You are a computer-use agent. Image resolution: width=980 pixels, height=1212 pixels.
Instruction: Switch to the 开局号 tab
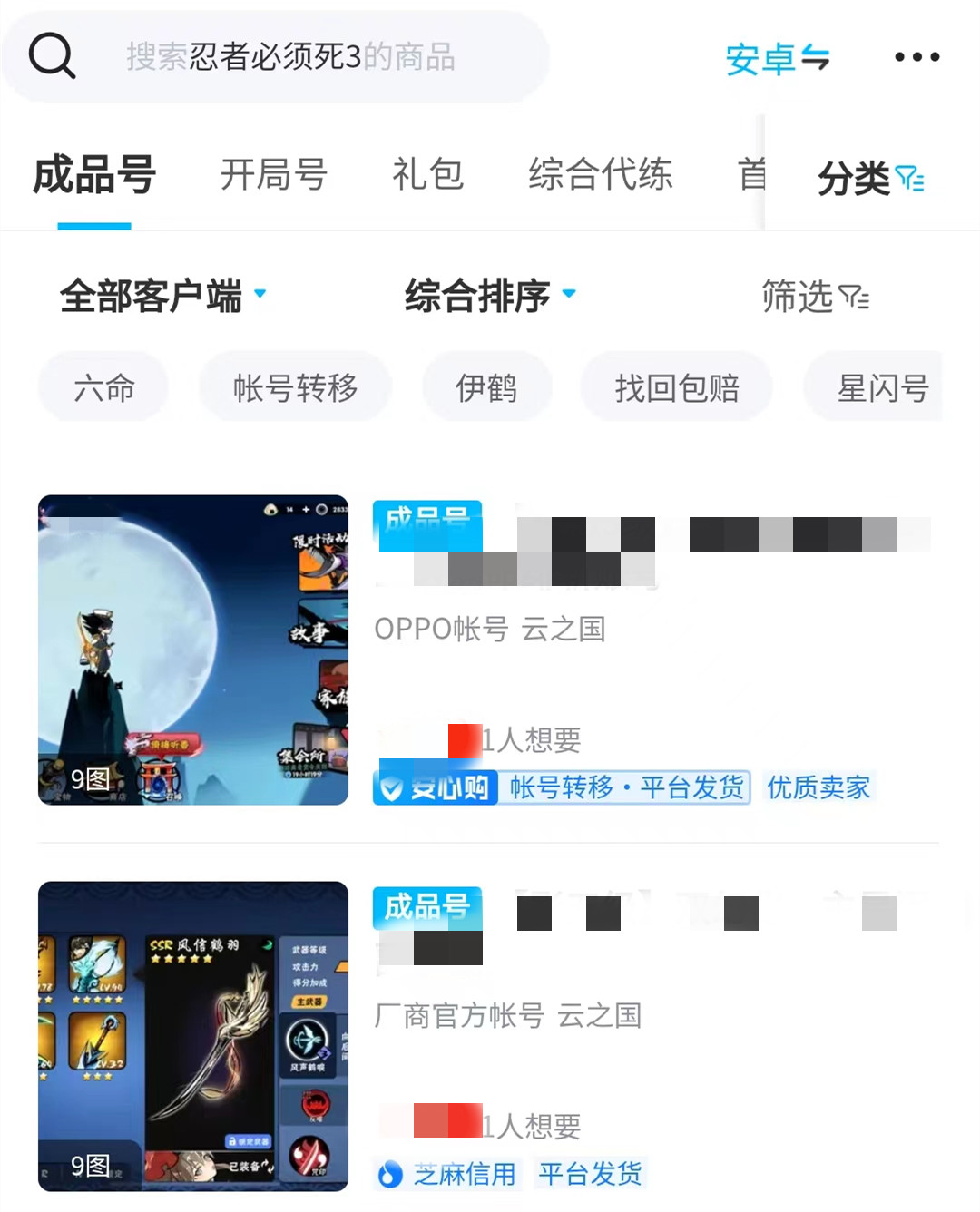(x=273, y=174)
